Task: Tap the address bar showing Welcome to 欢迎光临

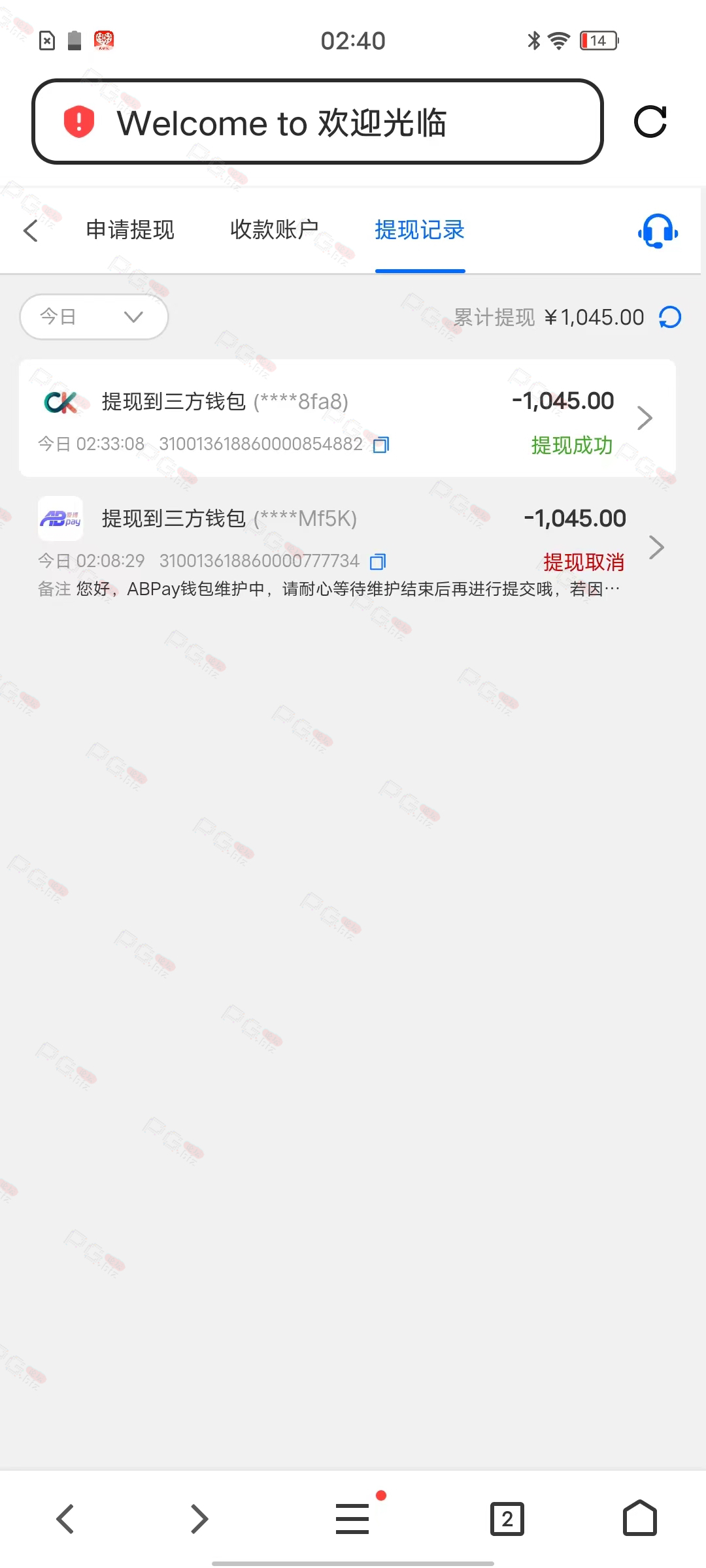Action: click(x=317, y=122)
